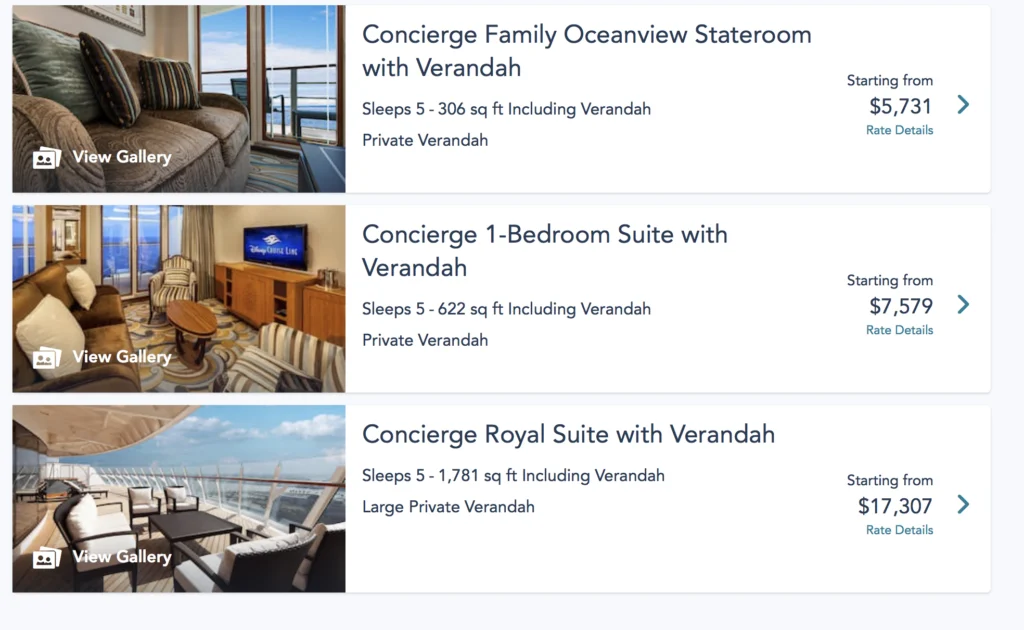Open Rate Details for the $7,579 suite
The width and height of the screenshot is (1024, 630).
(899, 330)
